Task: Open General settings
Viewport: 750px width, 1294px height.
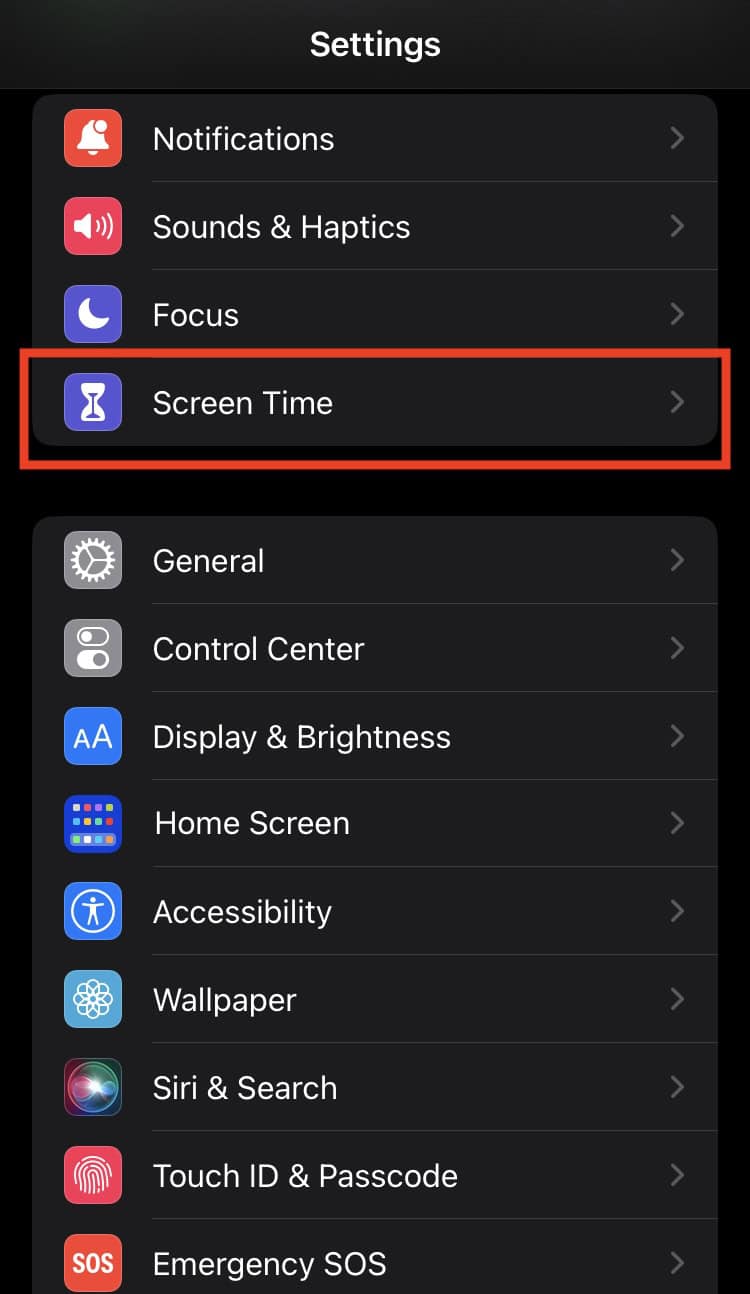Action: point(374,561)
